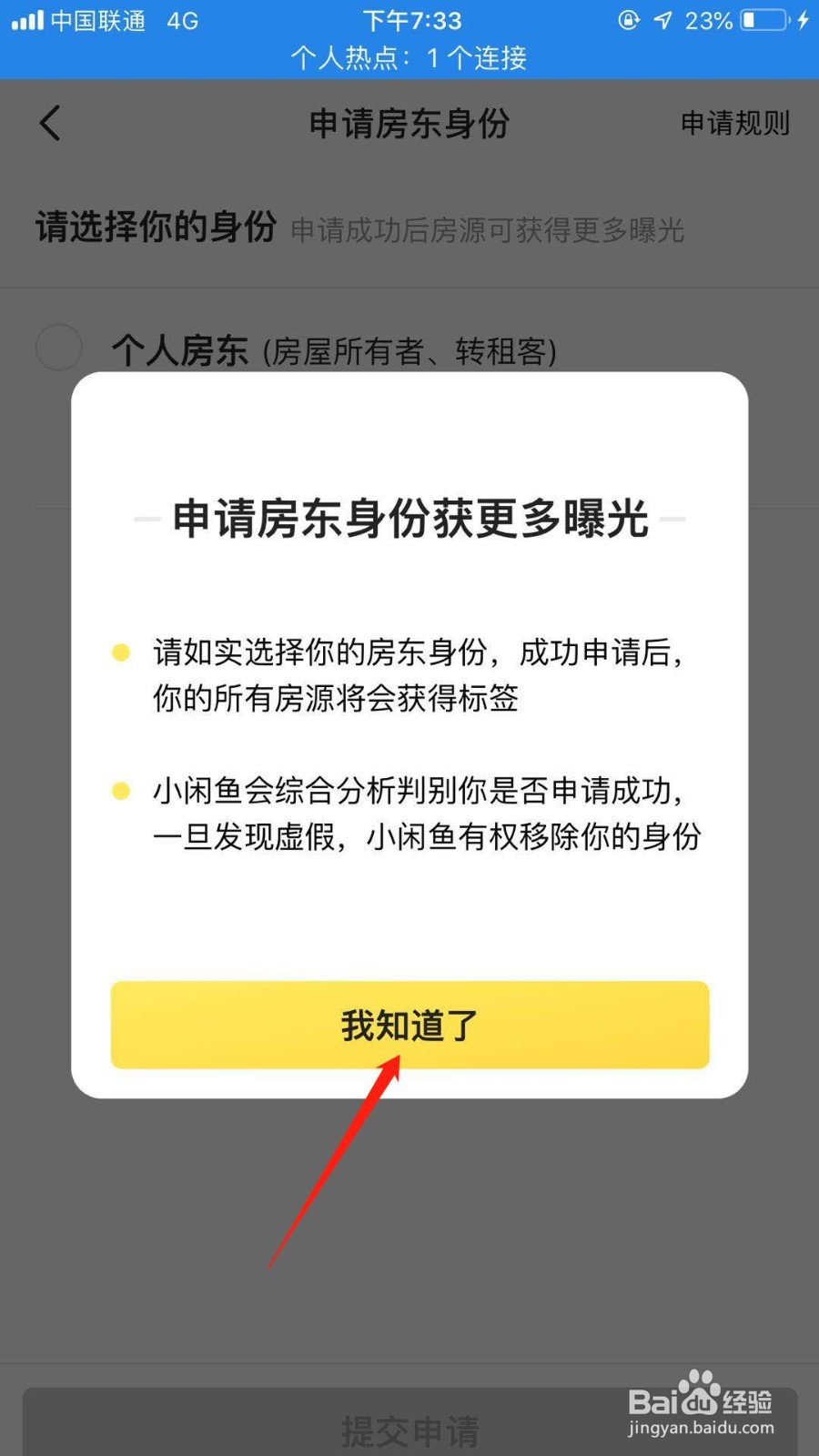Tap the location arrow icon in status bar
Image resolution: width=819 pixels, height=1456 pixels.
(x=662, y=21)
